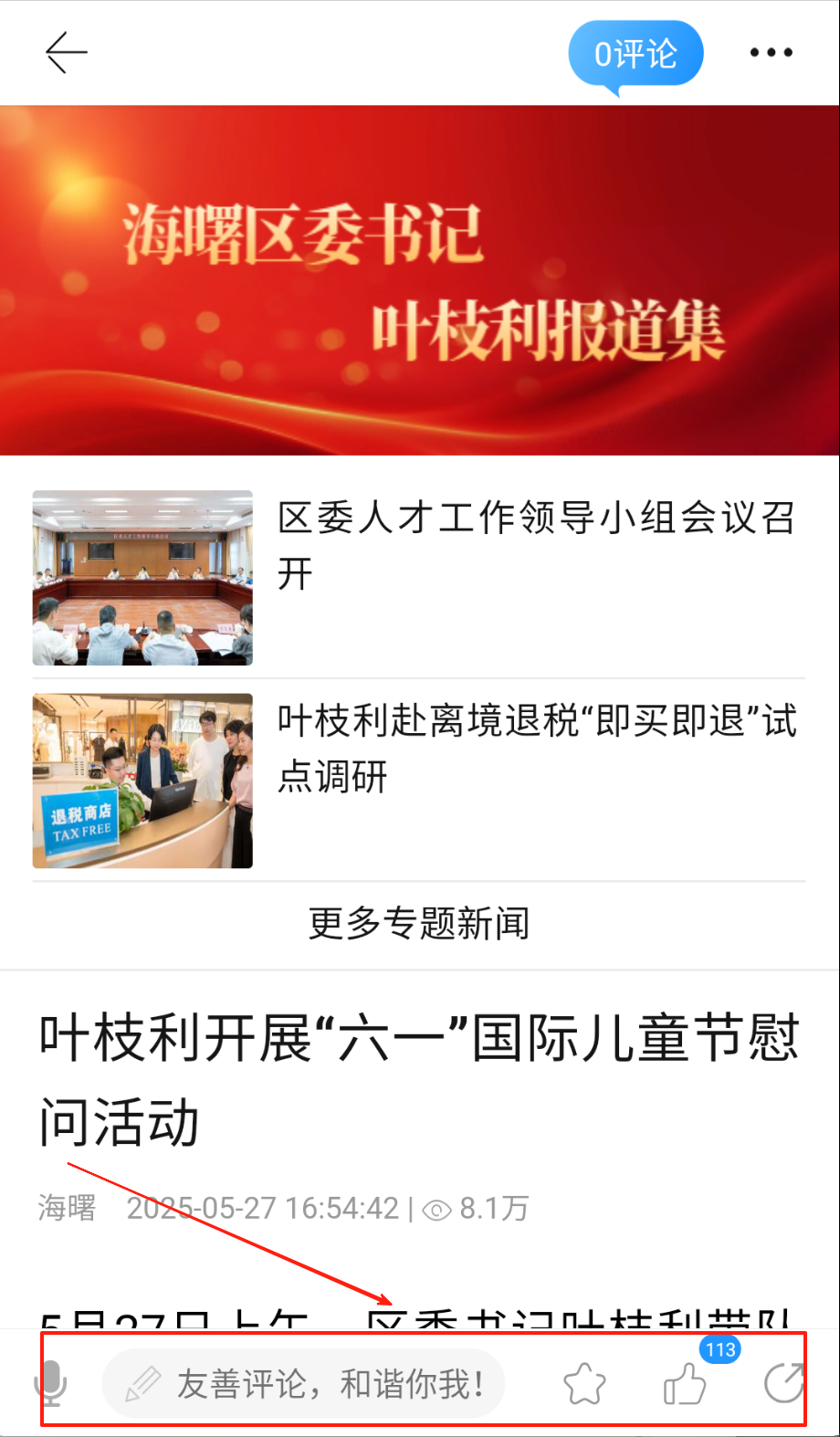Image resolution: width=840 pixels, height=1437 pixels.
Task: Open the three-dot overflow menu
Action: click(x=771, y=53)
